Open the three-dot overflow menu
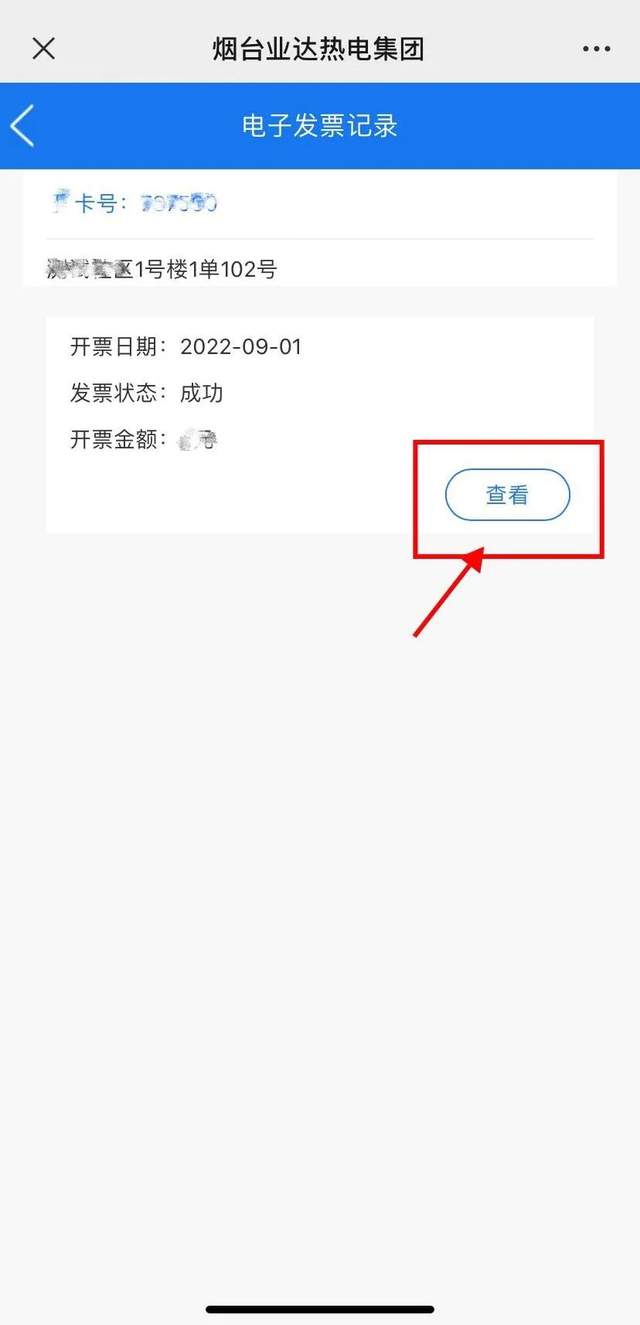 (596, 48)
